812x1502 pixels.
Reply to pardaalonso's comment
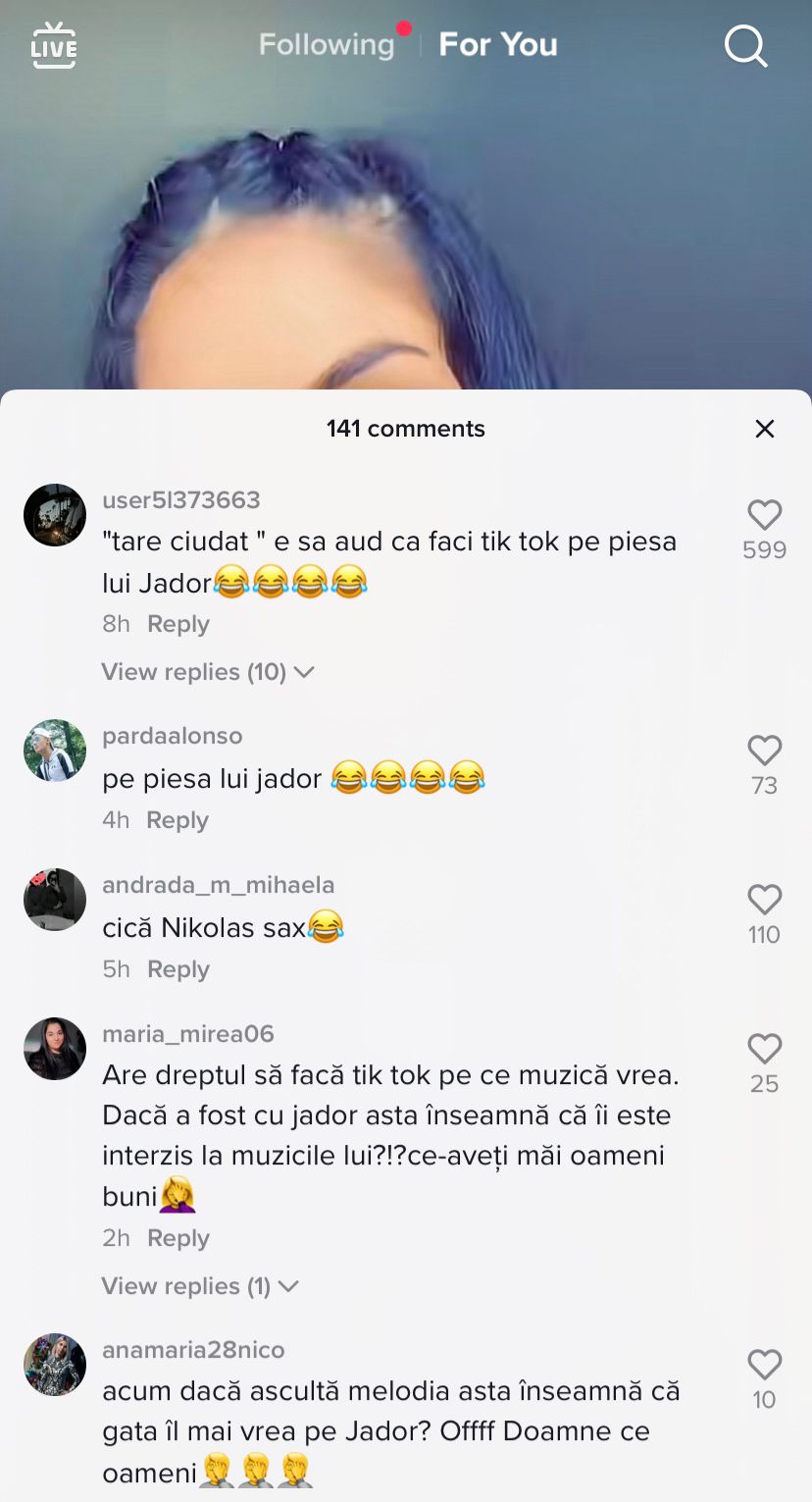(178, 820)
